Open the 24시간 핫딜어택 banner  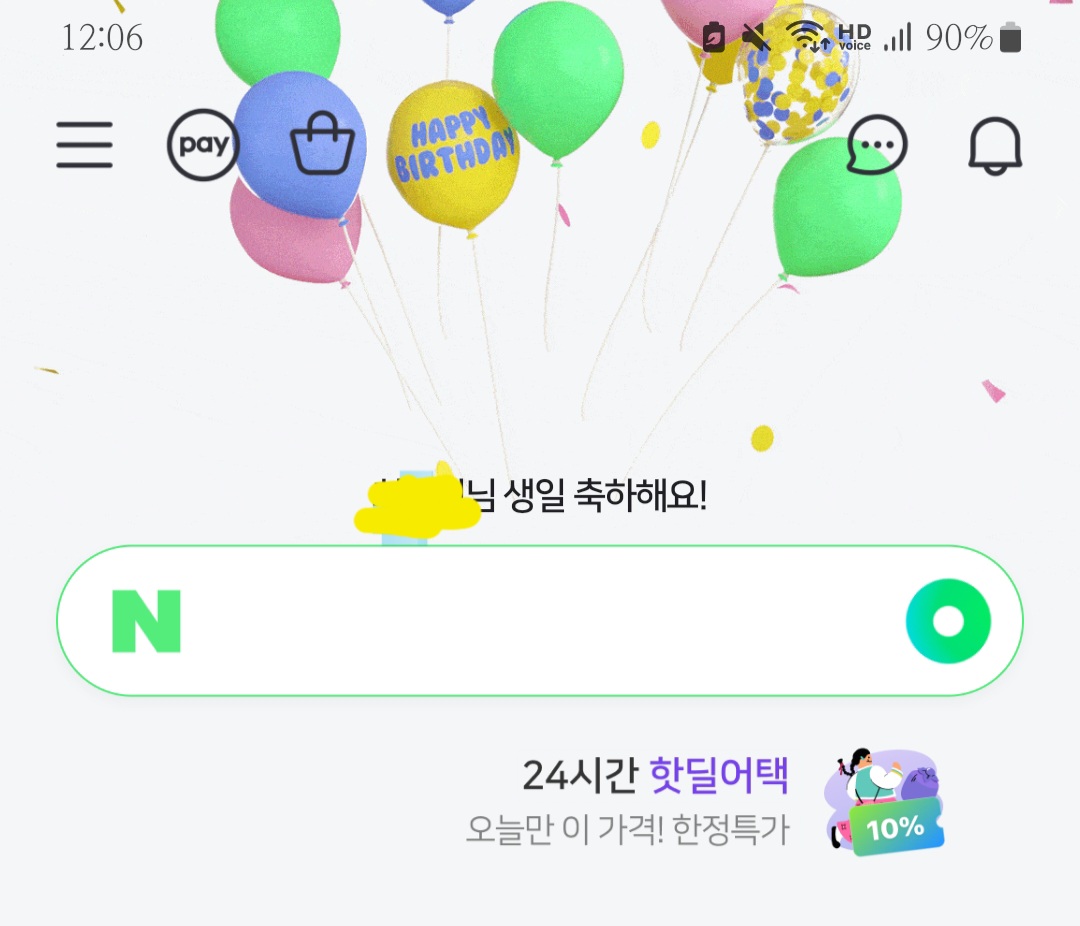click(700, 800)
